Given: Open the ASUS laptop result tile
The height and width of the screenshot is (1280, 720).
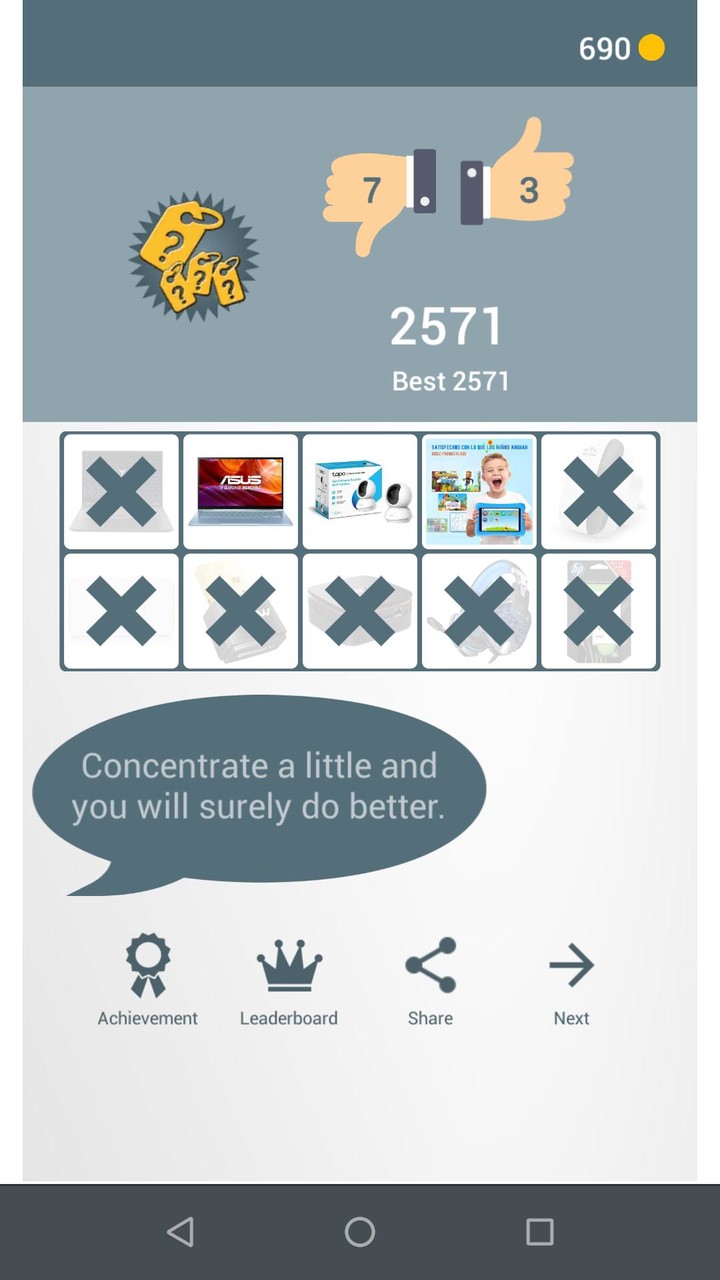Looking at the screenshot, I should coord(241,492).
